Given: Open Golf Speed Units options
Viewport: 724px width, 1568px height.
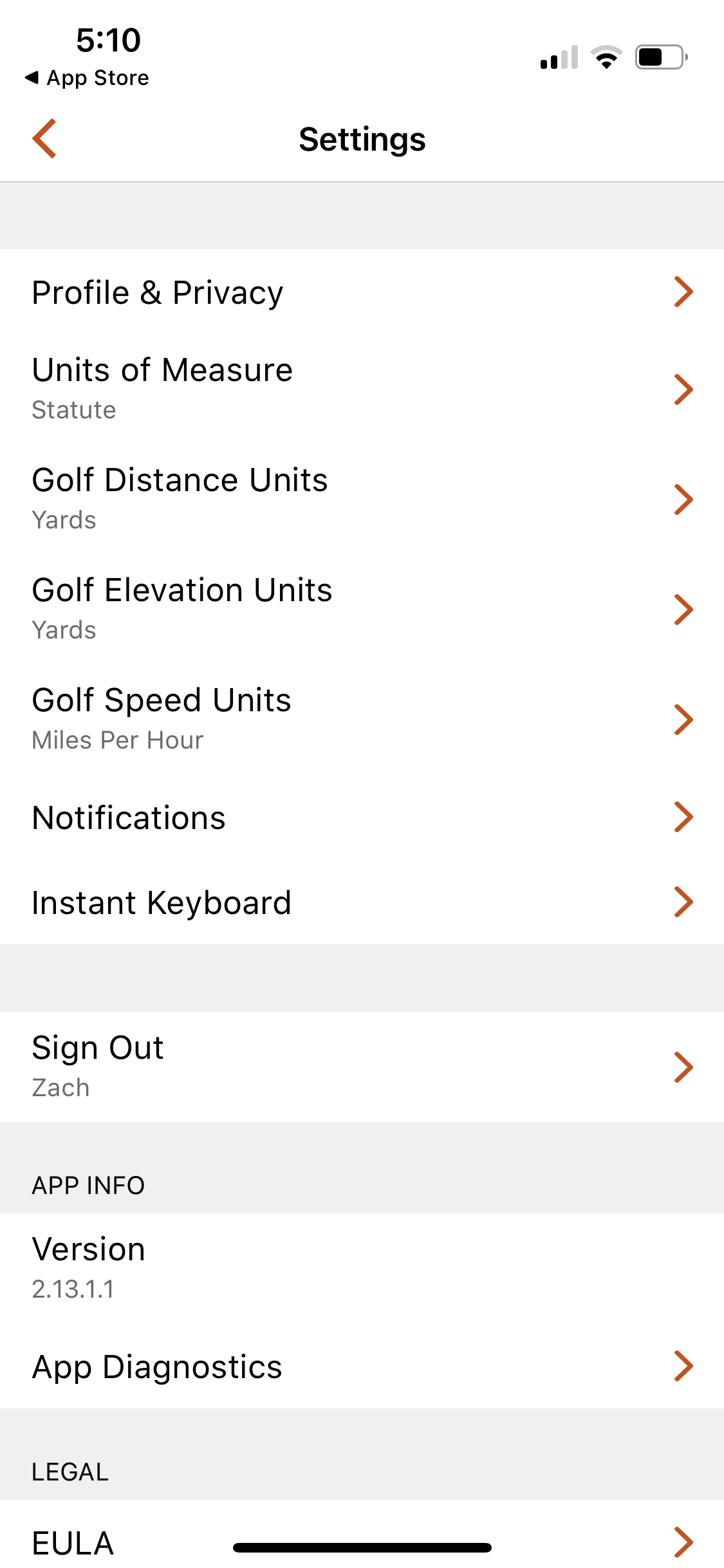Looking at the screenshot, I should [x=362, y=719].
